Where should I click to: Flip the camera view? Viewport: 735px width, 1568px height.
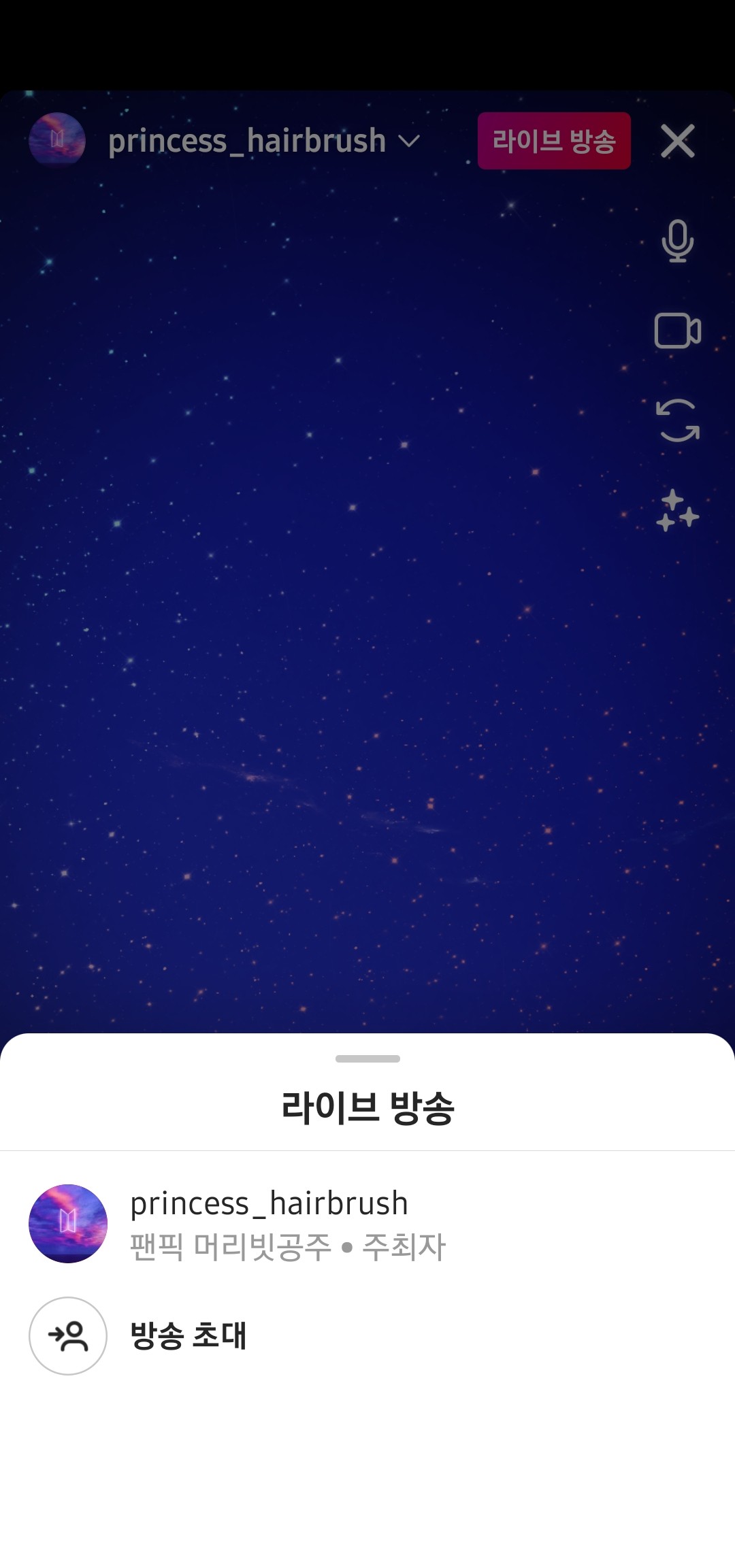point(677,420)
